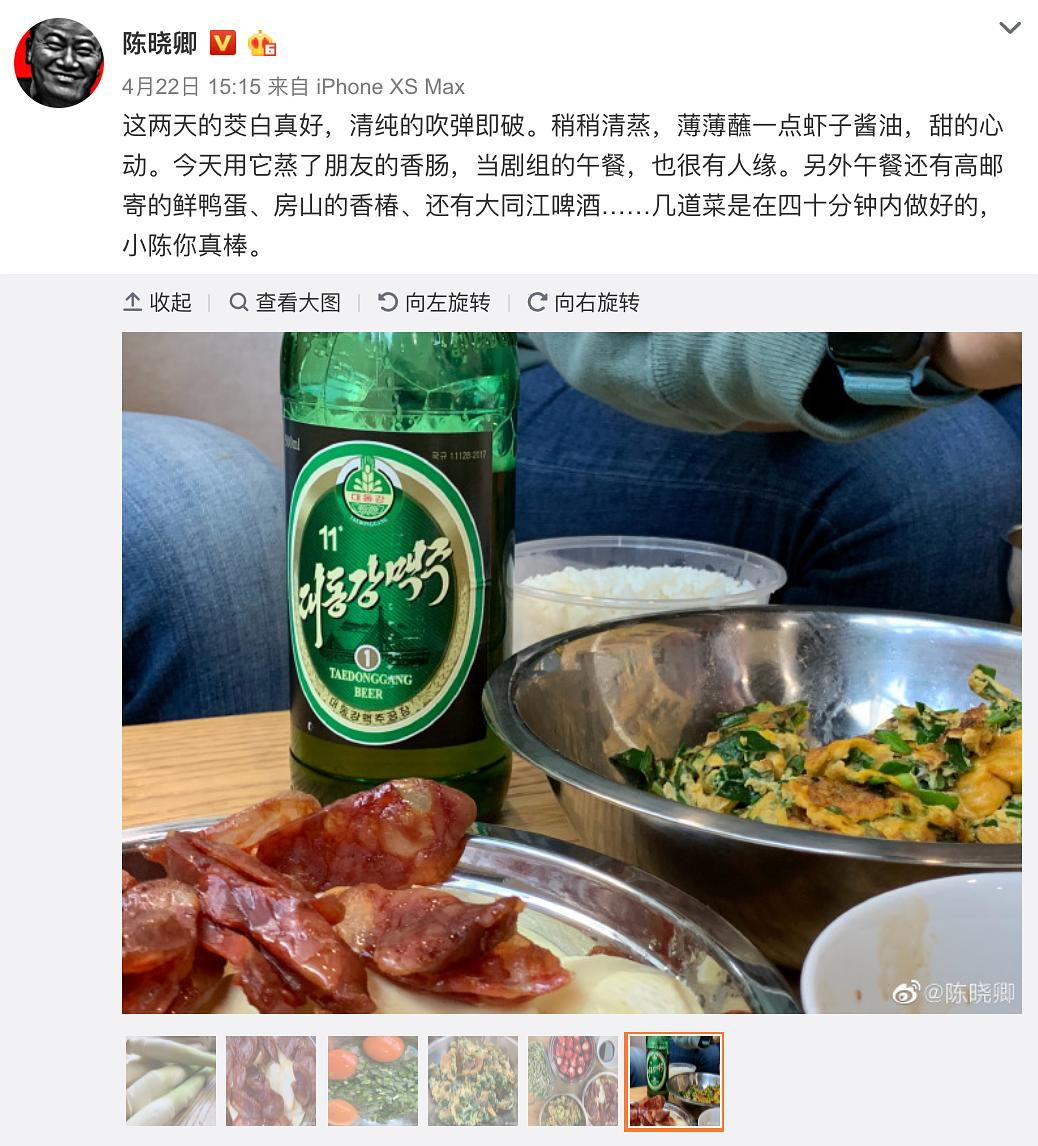
Task: Select the second thumbnail of sliced sausage
Action: pyautogui.click(x=271, y=1081)
